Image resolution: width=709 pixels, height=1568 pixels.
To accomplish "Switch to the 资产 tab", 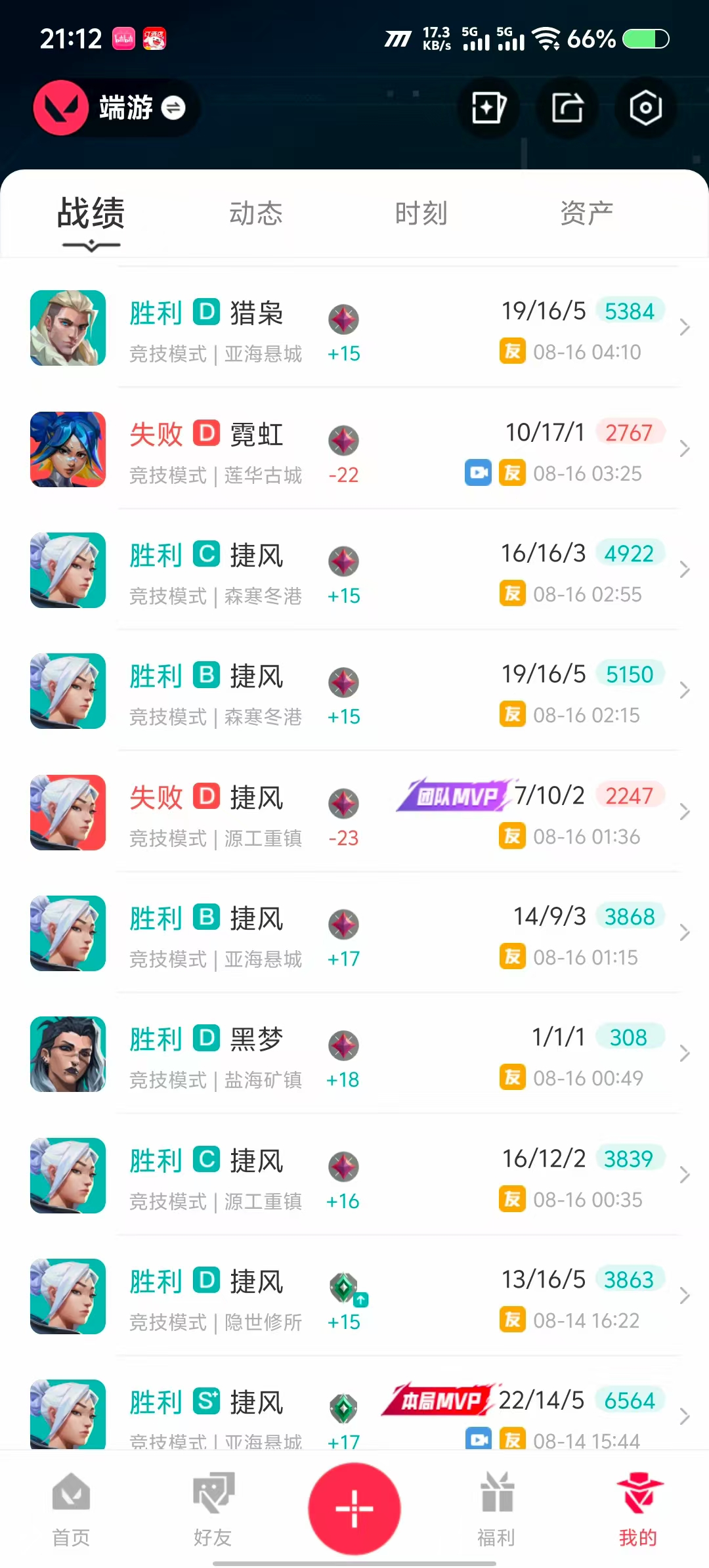I will 586,213.
